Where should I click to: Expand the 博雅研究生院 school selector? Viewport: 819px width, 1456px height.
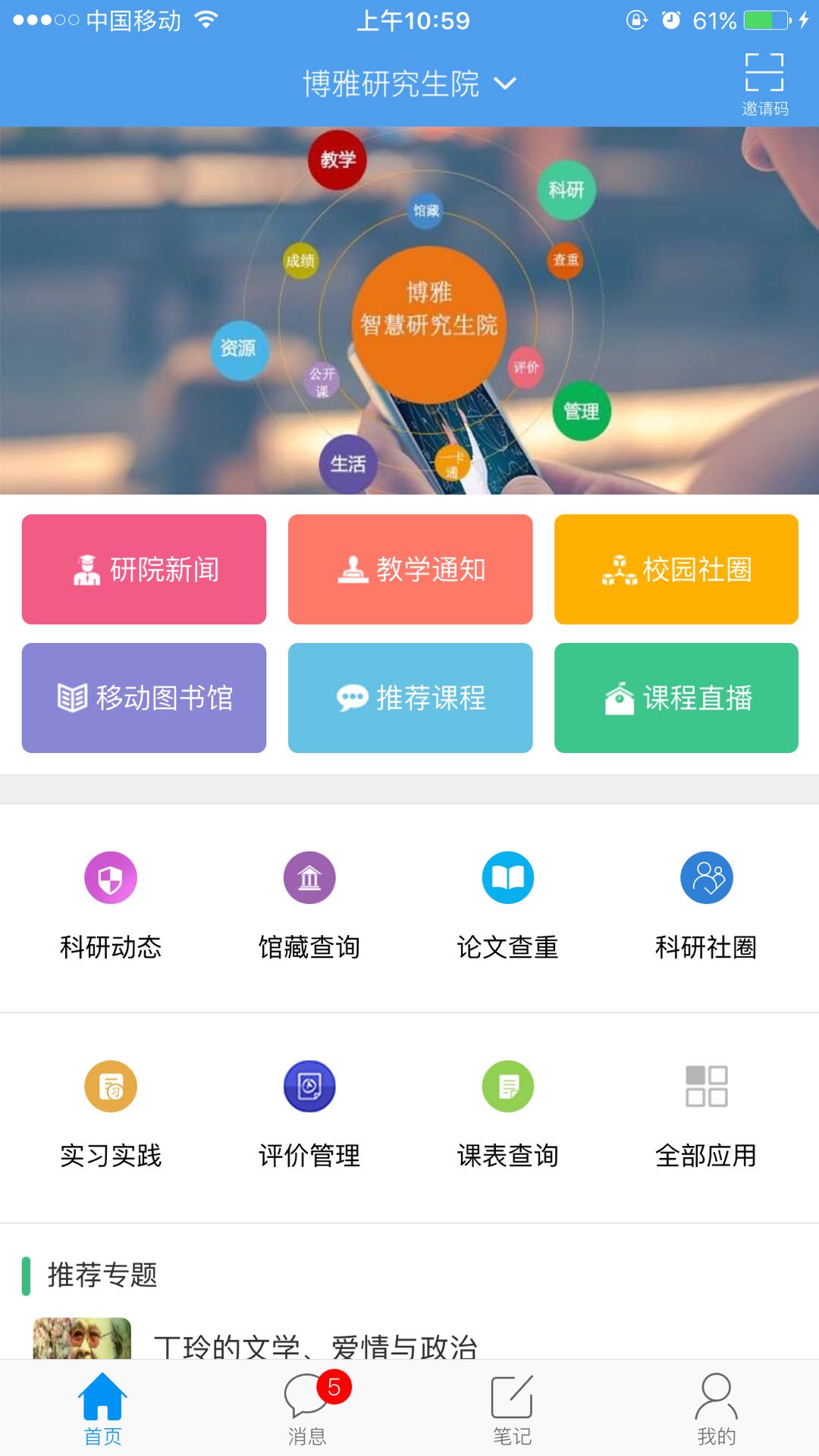click(391, 85)
